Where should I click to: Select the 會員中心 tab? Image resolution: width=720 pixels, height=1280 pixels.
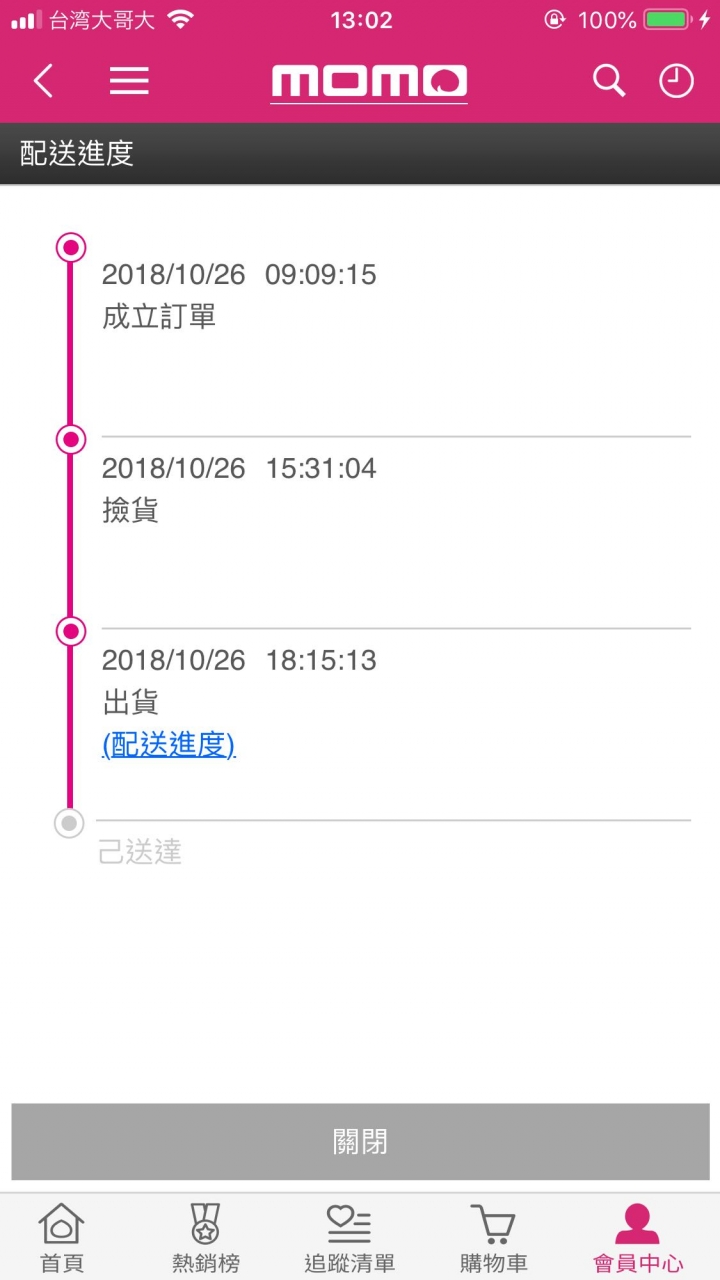(x=637, y=1237)
